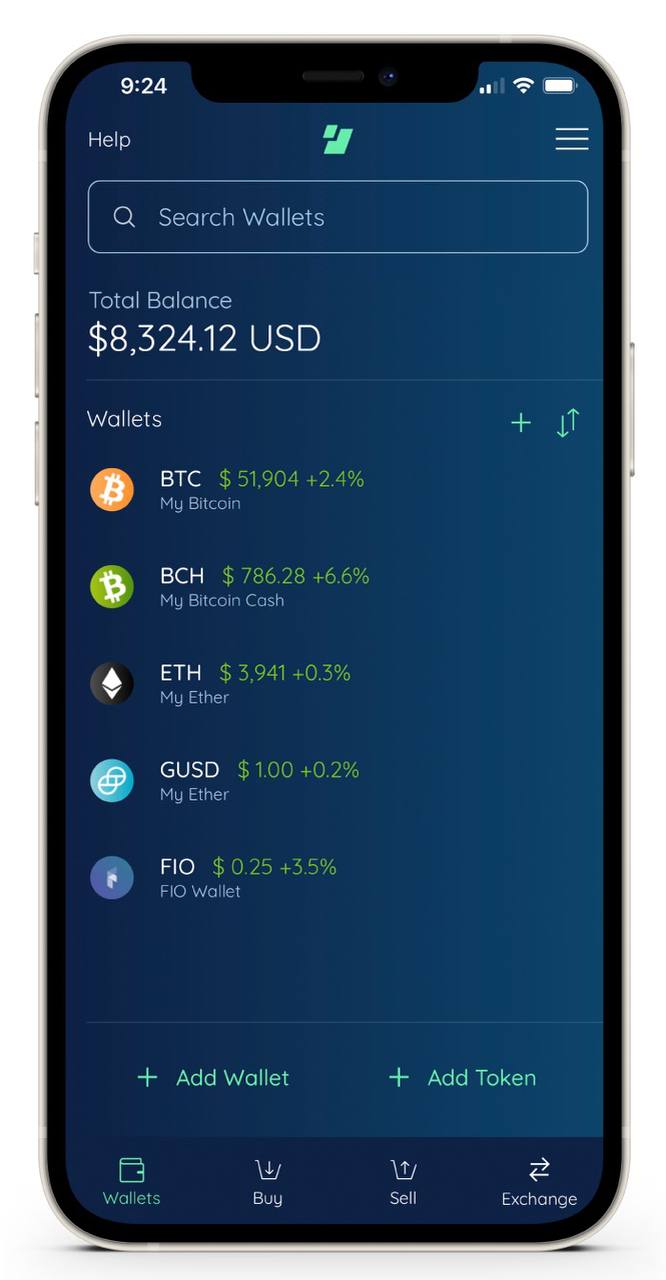
Task: Switch to the Wallets tab
Action: [x=132, y=1181]
